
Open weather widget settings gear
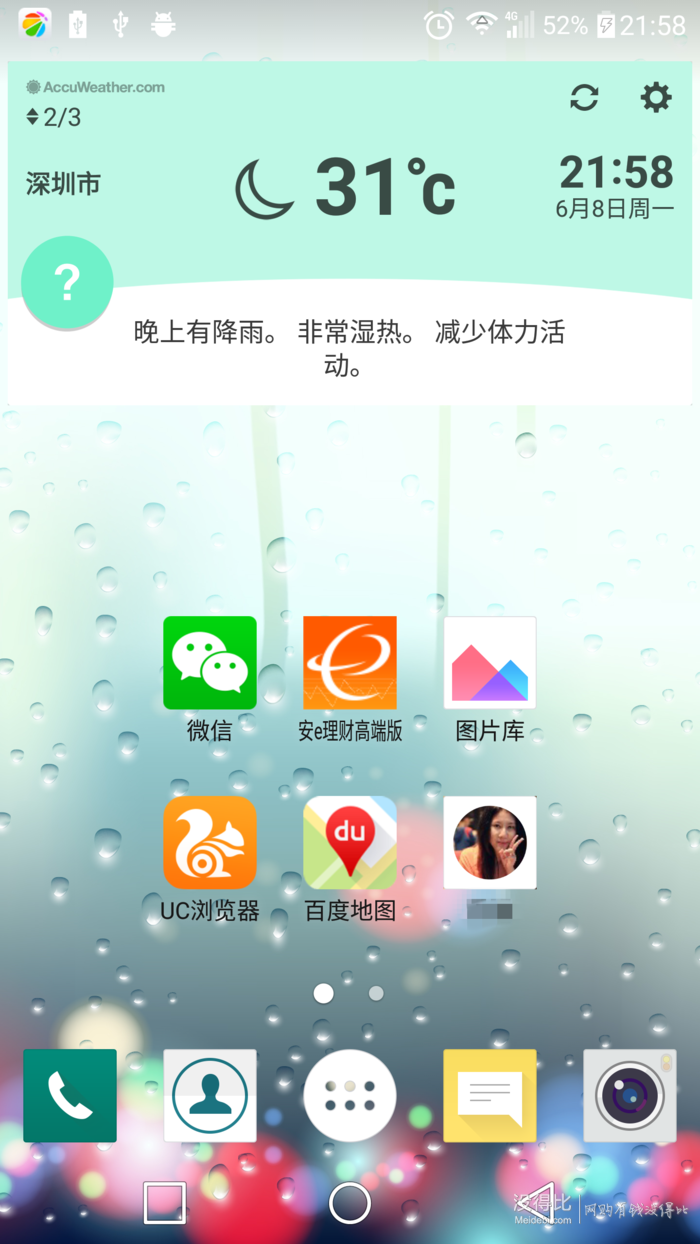(656, 97)
